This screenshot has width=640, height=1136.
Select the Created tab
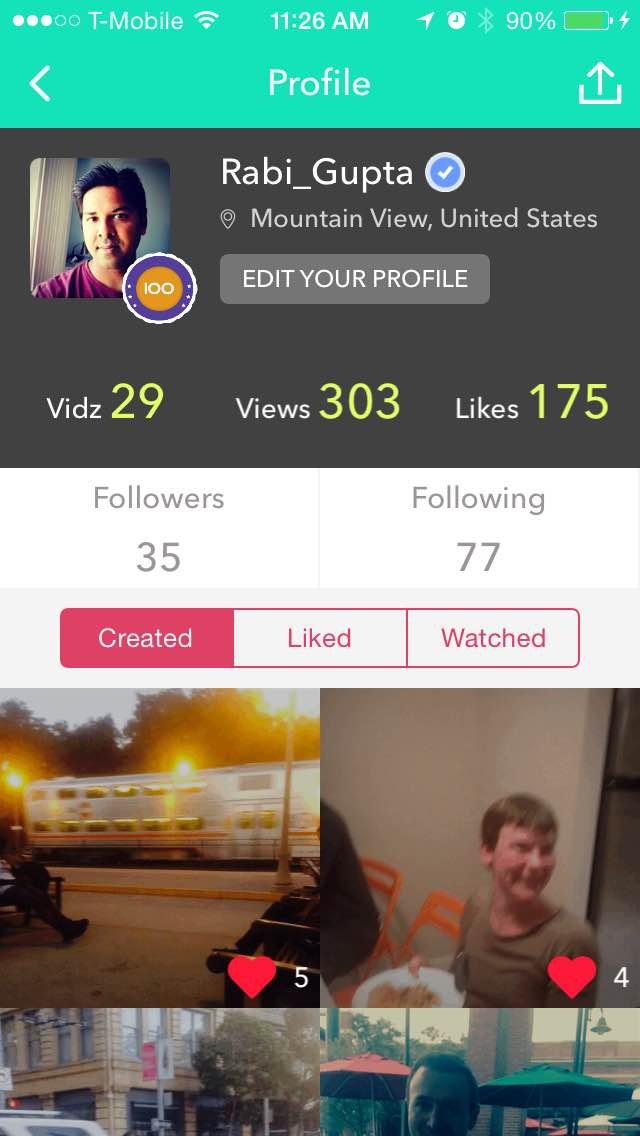pyautogui.click(x=146, y=638)
